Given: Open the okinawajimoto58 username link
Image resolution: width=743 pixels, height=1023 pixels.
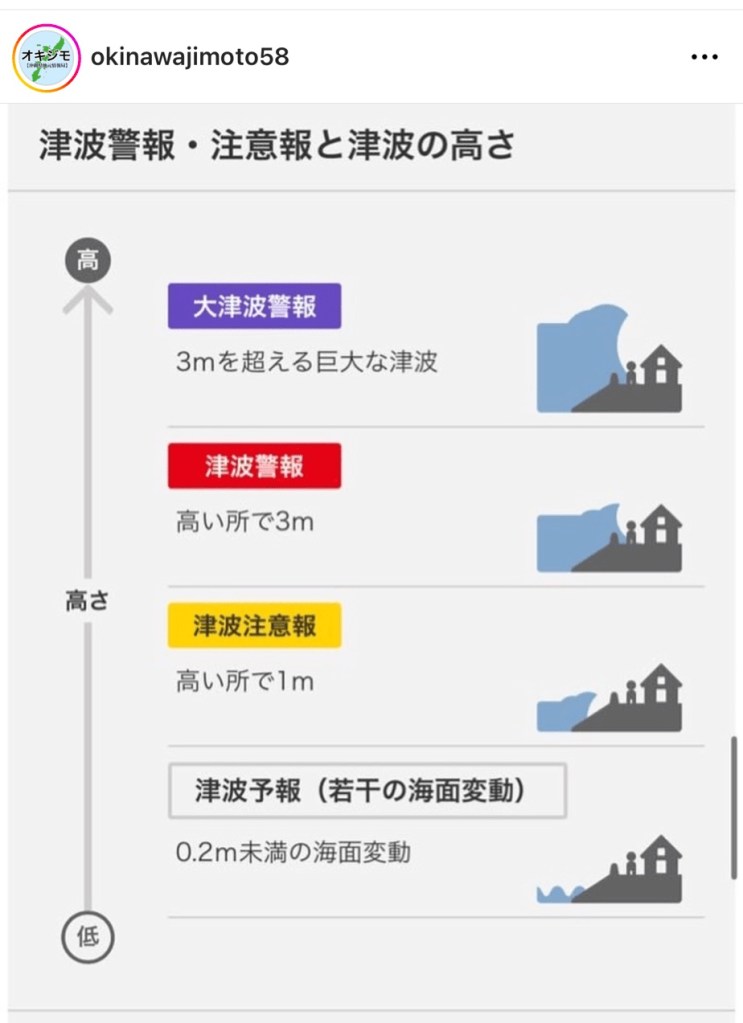Looking at the screenshot, I should tap(189, 57).
